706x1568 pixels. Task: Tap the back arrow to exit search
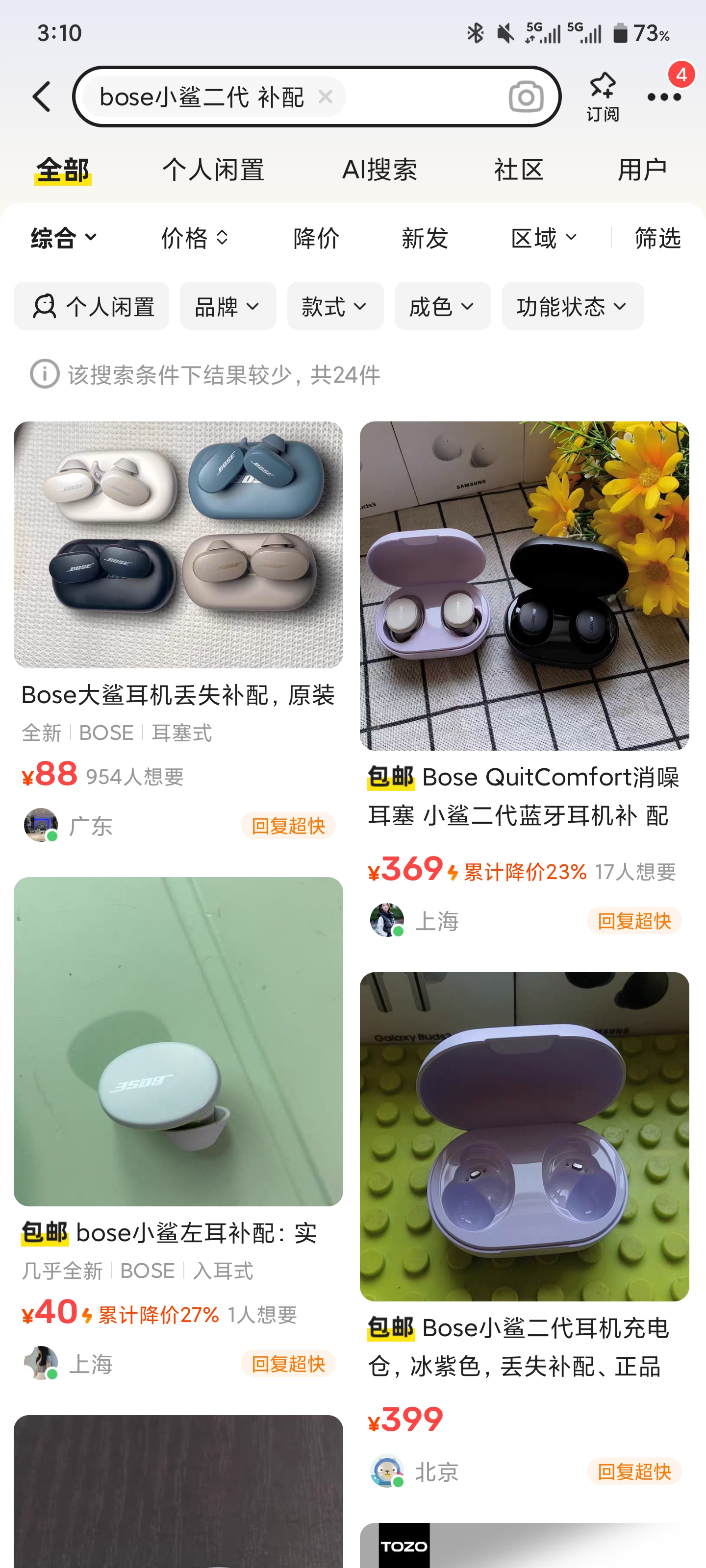coord(41,96)
